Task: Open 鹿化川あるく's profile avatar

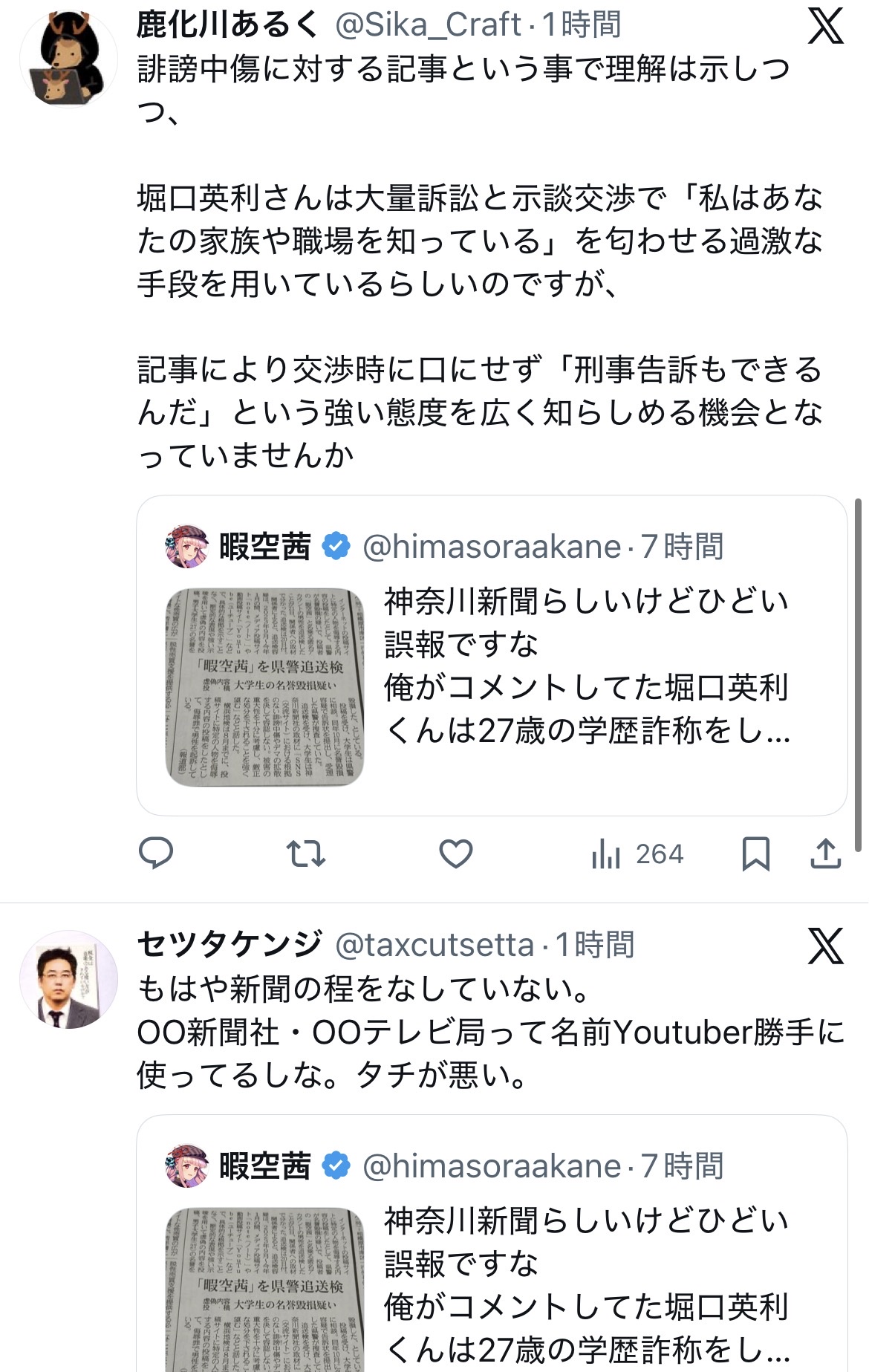Action: [x=68, y=58]
